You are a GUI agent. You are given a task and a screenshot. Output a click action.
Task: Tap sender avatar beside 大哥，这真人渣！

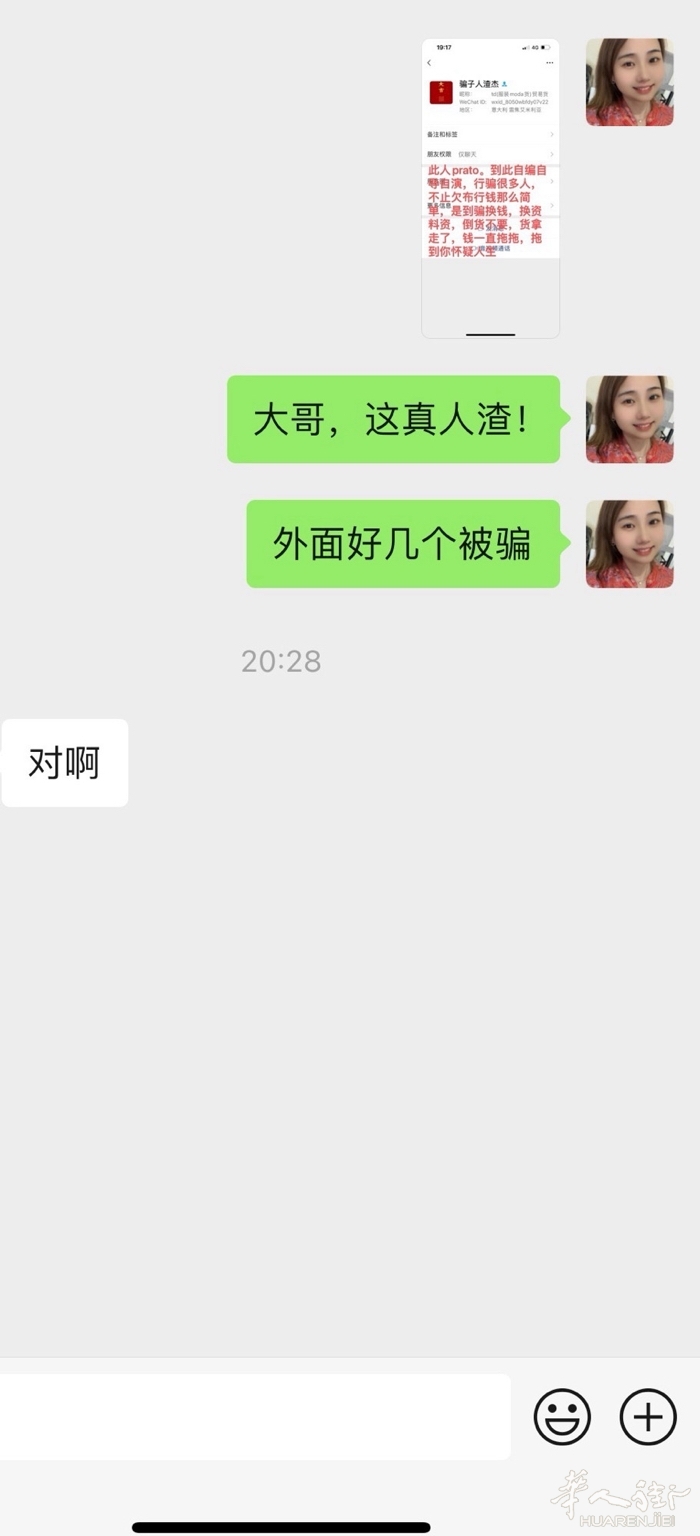[x=629, y=419]
